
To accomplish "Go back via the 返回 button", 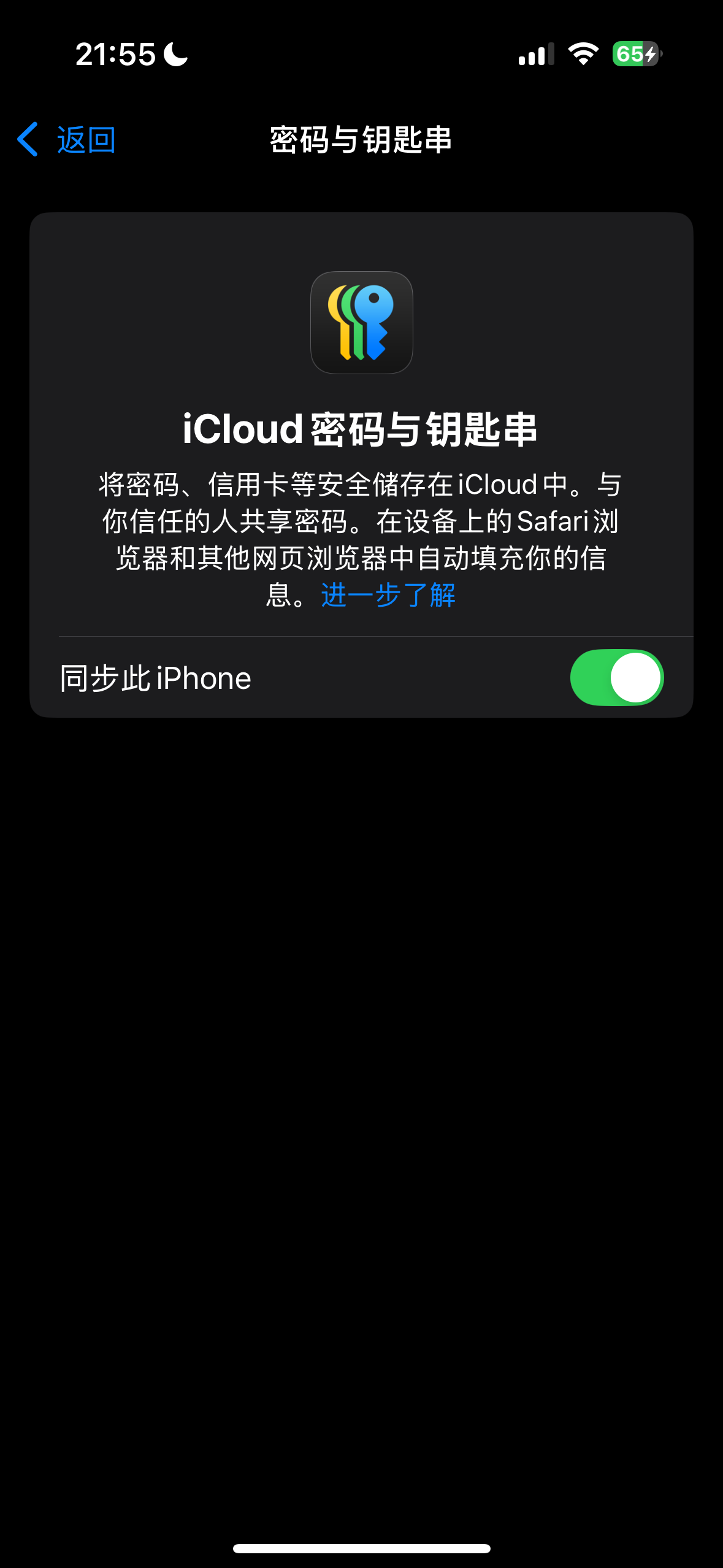I will pos(66,140).
